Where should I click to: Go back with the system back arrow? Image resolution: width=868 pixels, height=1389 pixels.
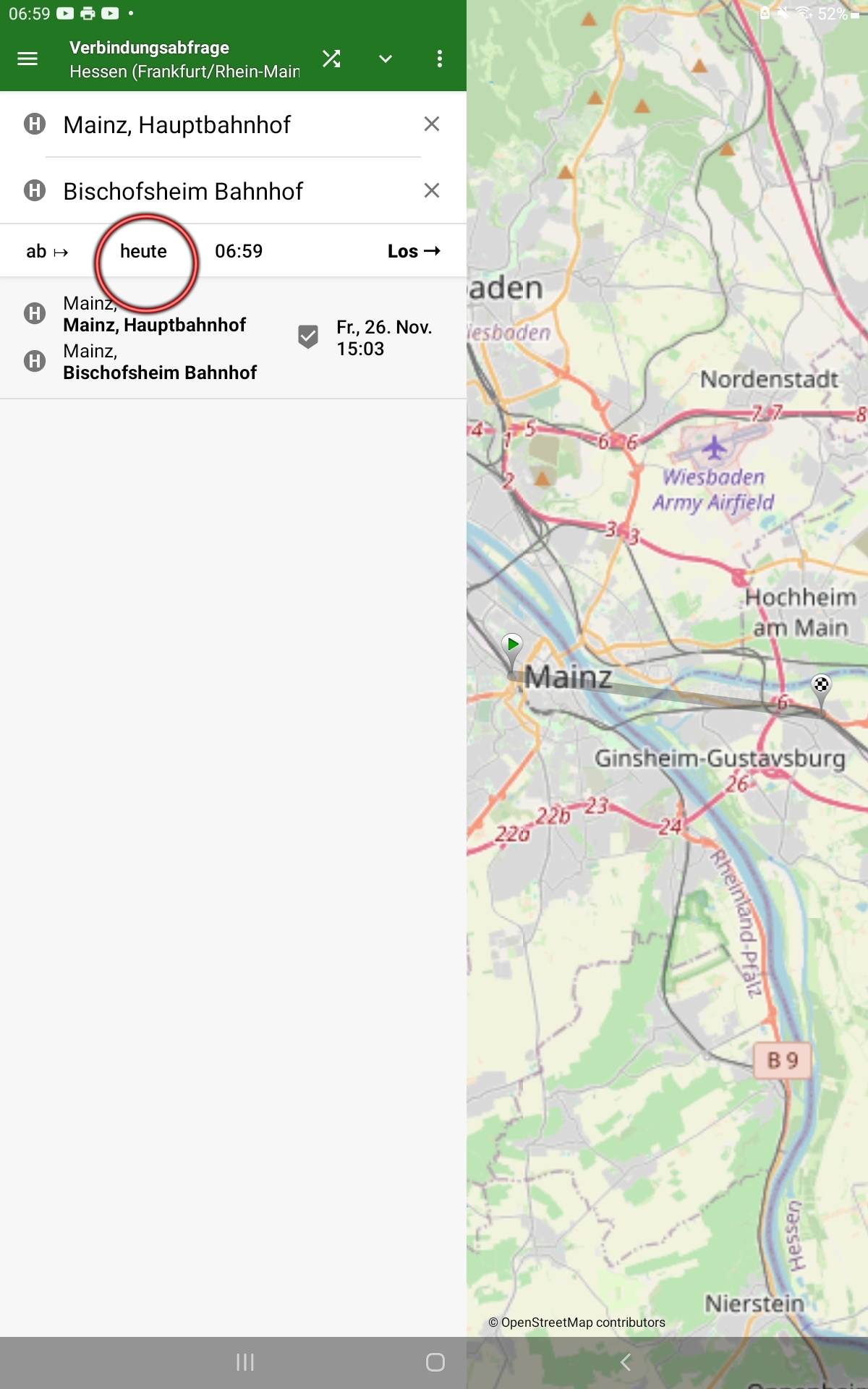pos(626,1362)
